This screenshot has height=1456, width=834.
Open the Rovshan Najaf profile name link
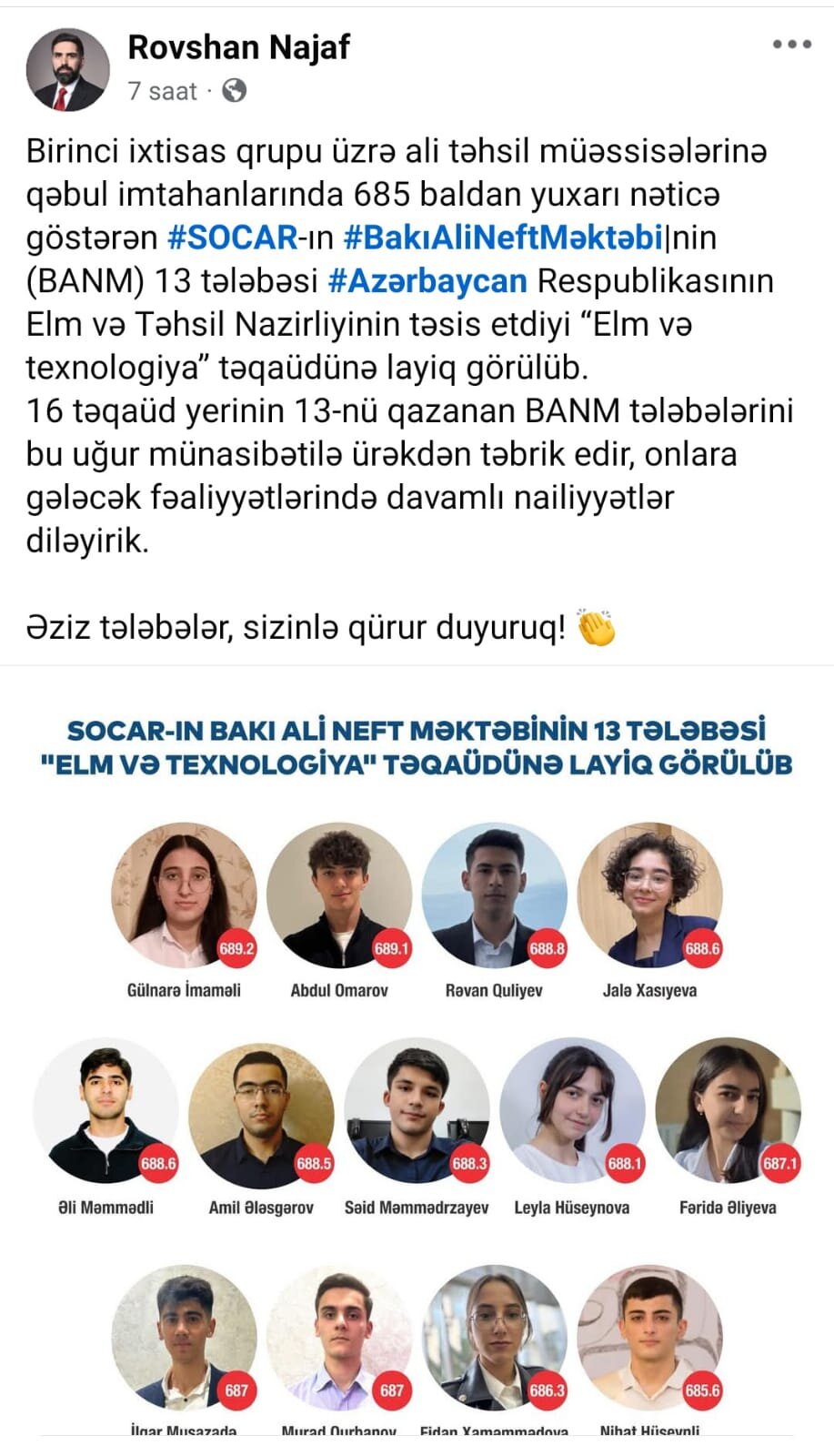tap(238, 47)
